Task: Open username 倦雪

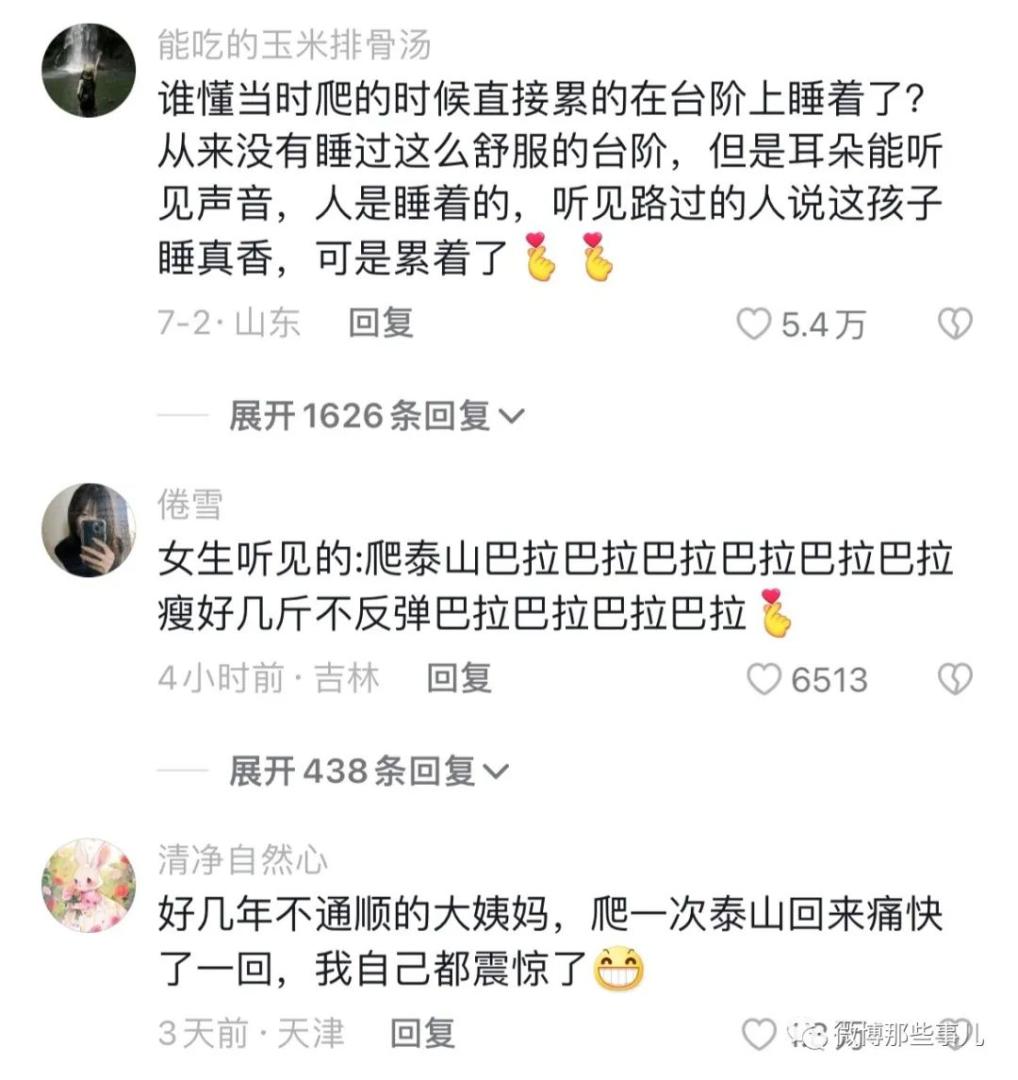Action: pyautogui.click(x=190, y=506)
